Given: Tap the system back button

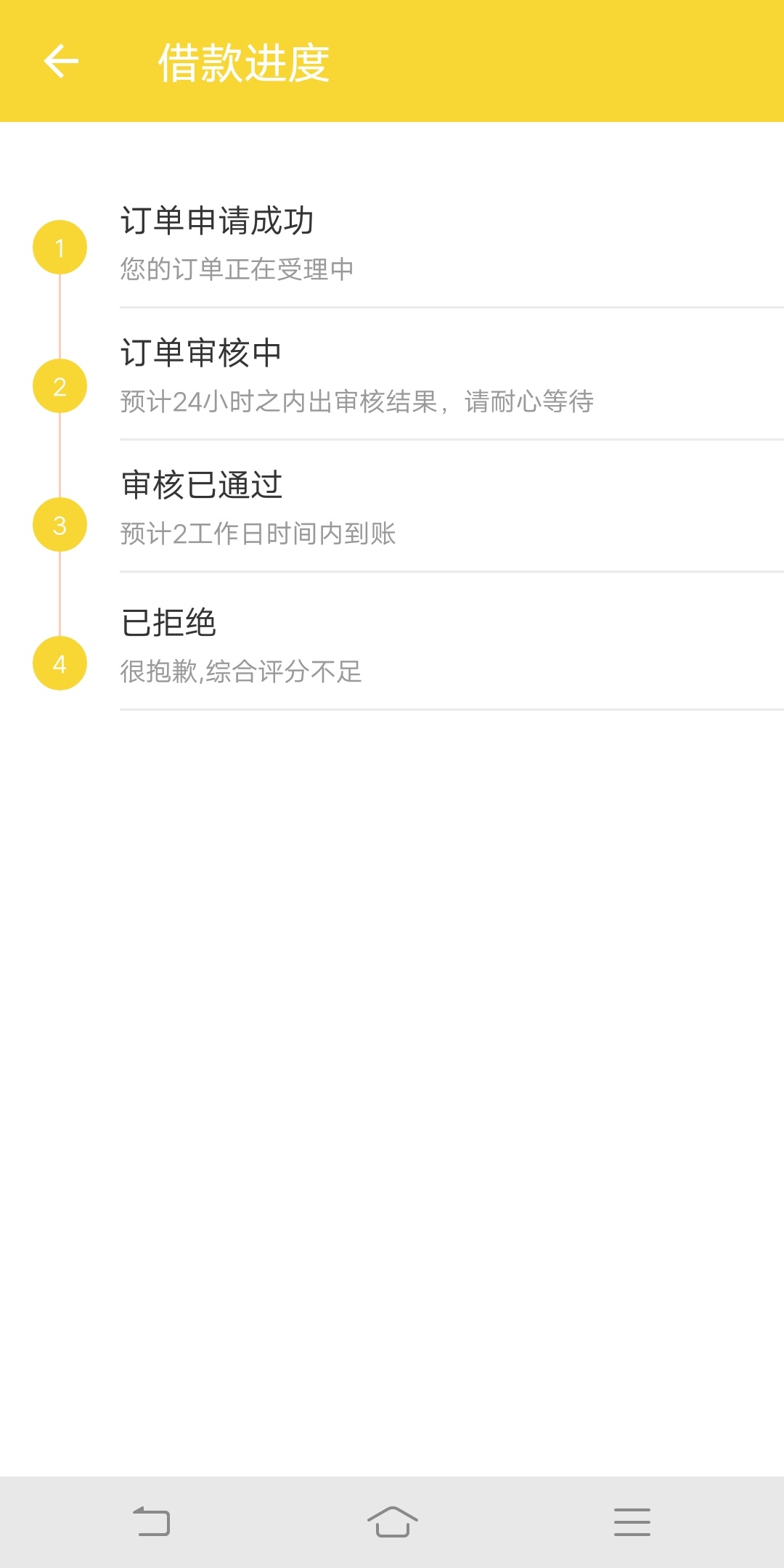Looking at the screenshot, I should [x=152, y=1522].
